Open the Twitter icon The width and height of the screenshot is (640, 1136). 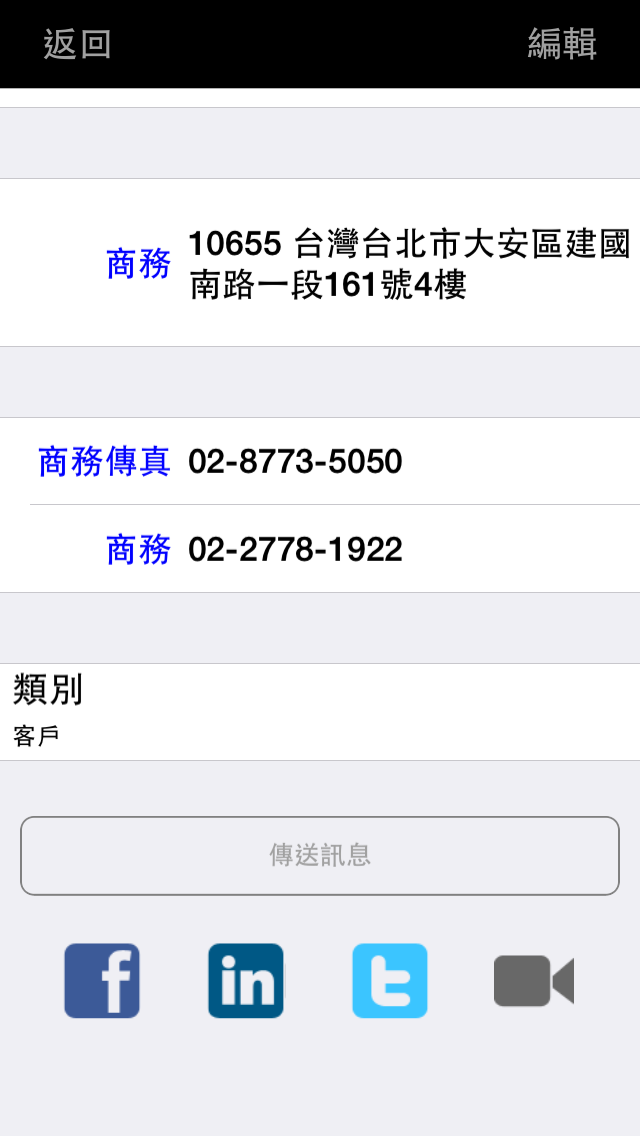click(x=390, y=981)
